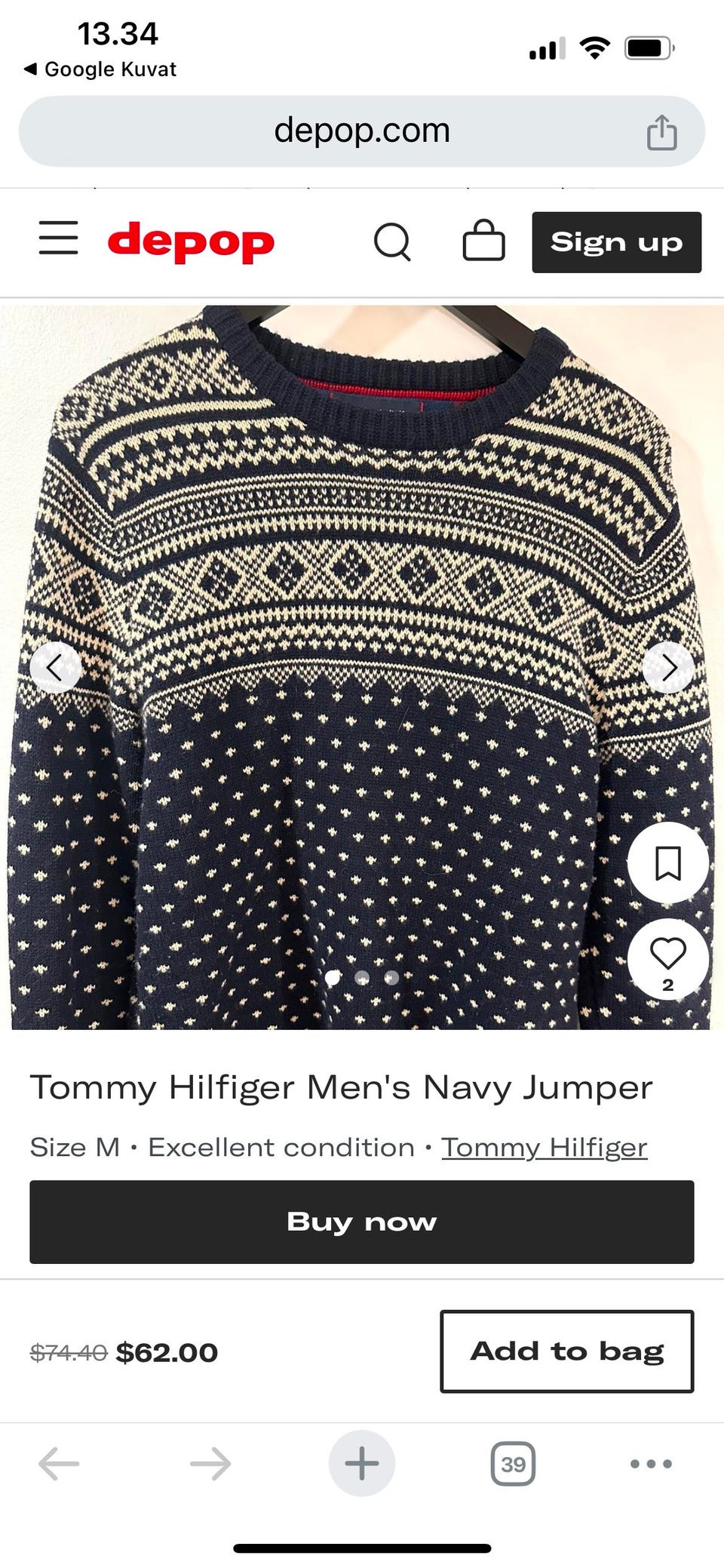Viewport: 724px width, 1568px height.
Task: Show the next product photo
Action: click(x=668, y=667)
